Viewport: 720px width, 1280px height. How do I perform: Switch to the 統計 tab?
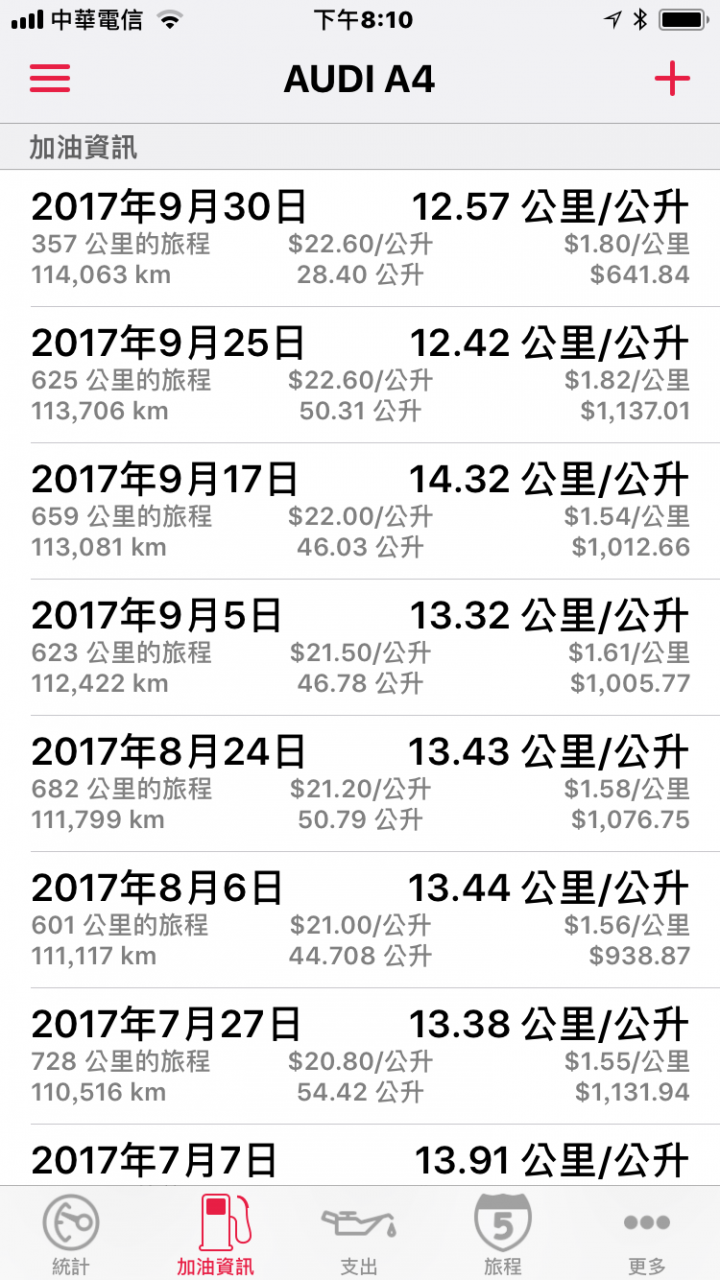(71, 1232)
